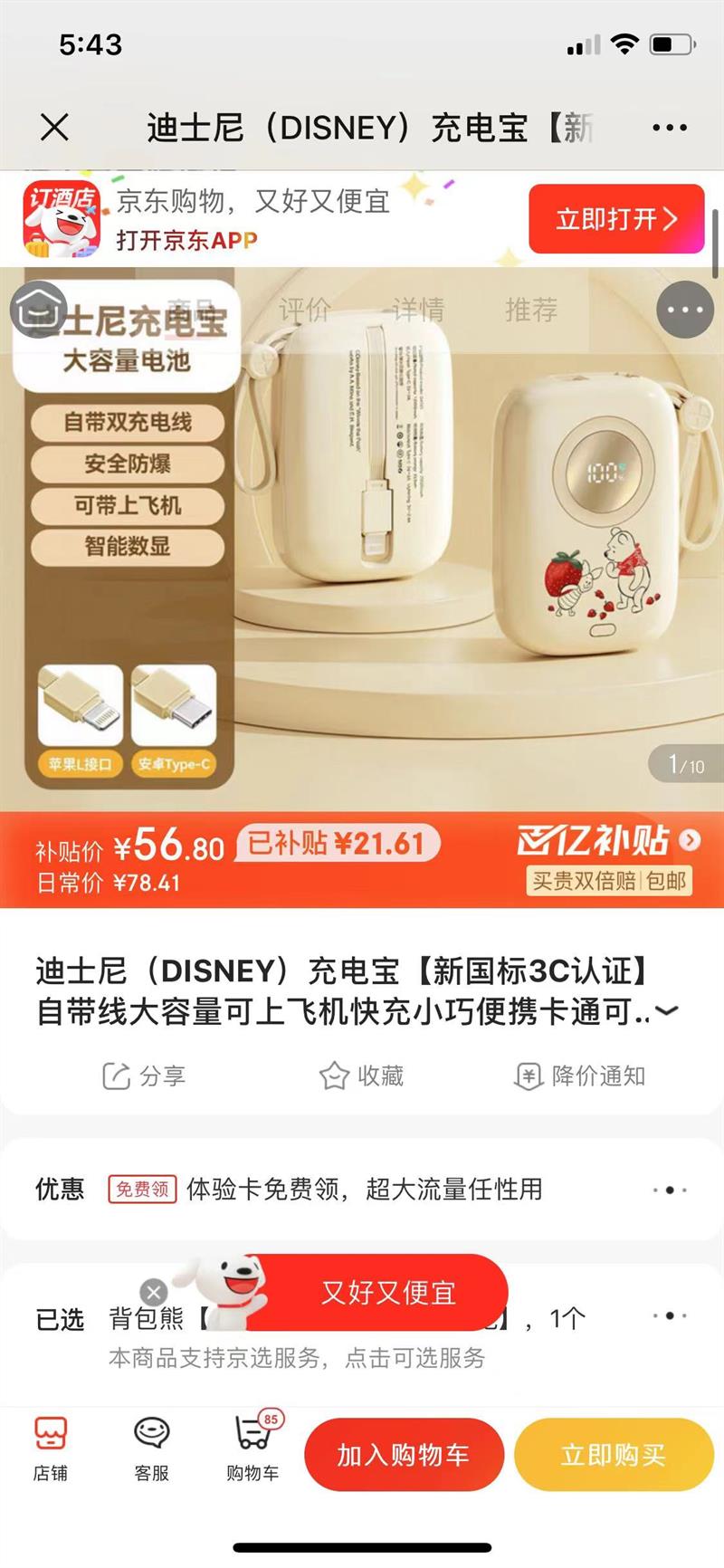Expand the full product title
This screenshot has height=1568, width=724.
pyautogui.click(x=667, y=1011)
